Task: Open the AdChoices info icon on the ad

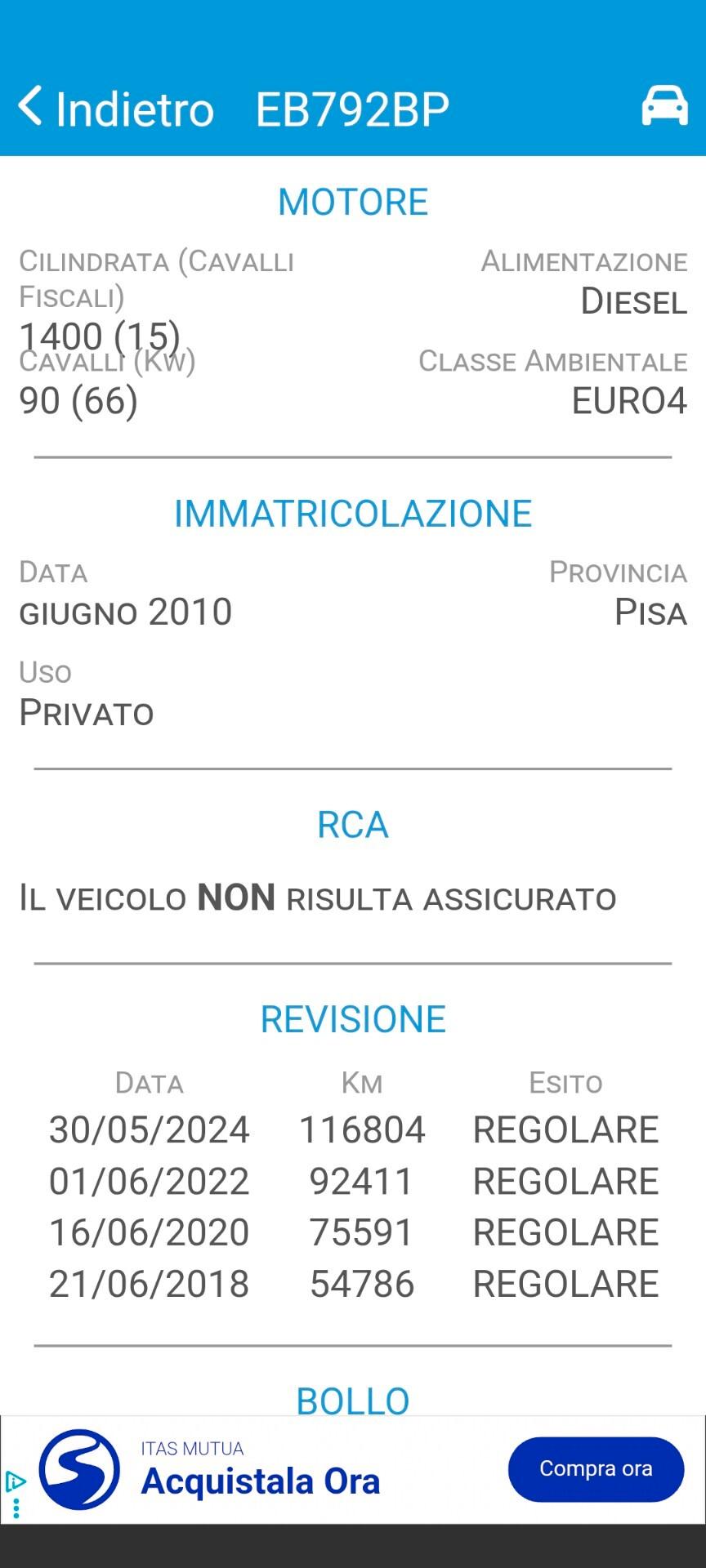Action: pos(15,1481)
